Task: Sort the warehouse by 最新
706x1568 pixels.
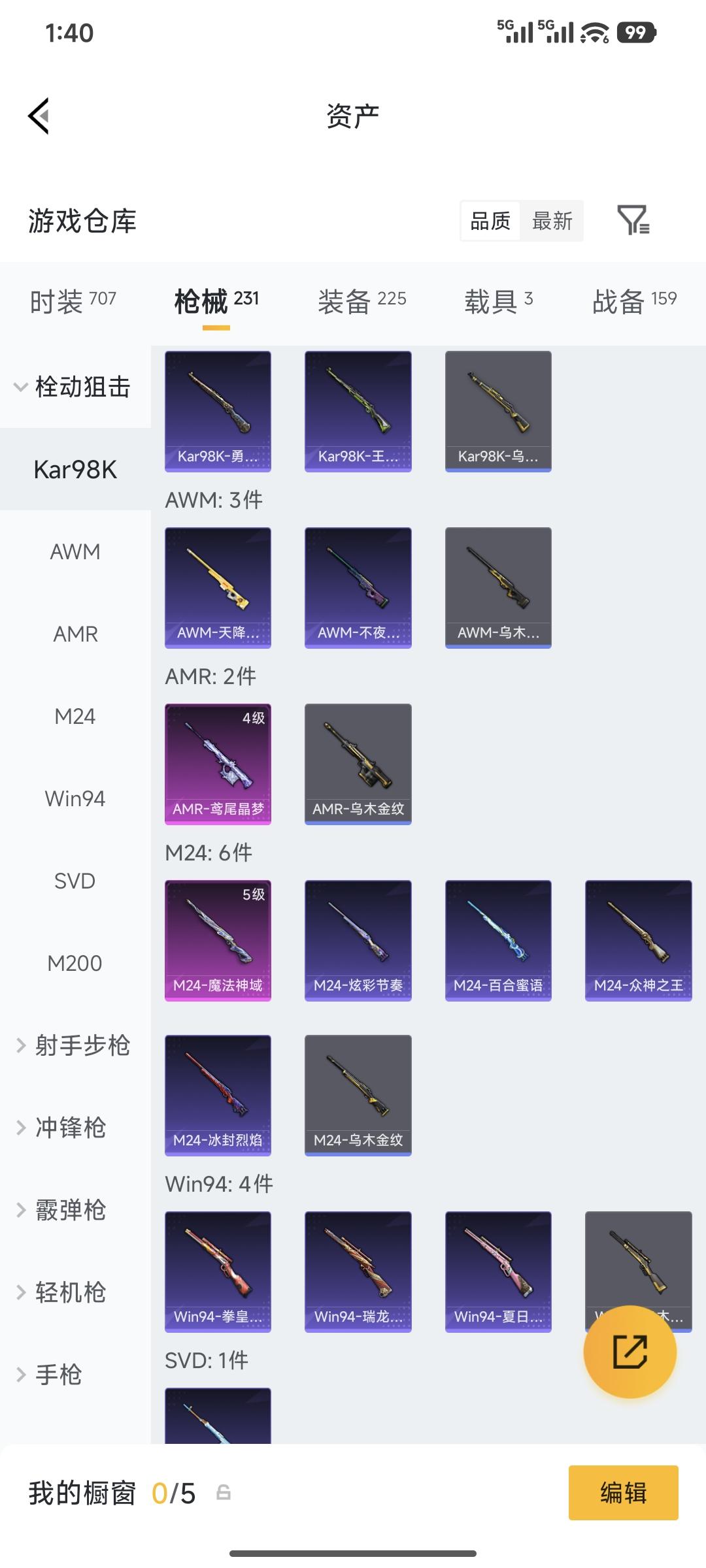Action: pos(552,221)
